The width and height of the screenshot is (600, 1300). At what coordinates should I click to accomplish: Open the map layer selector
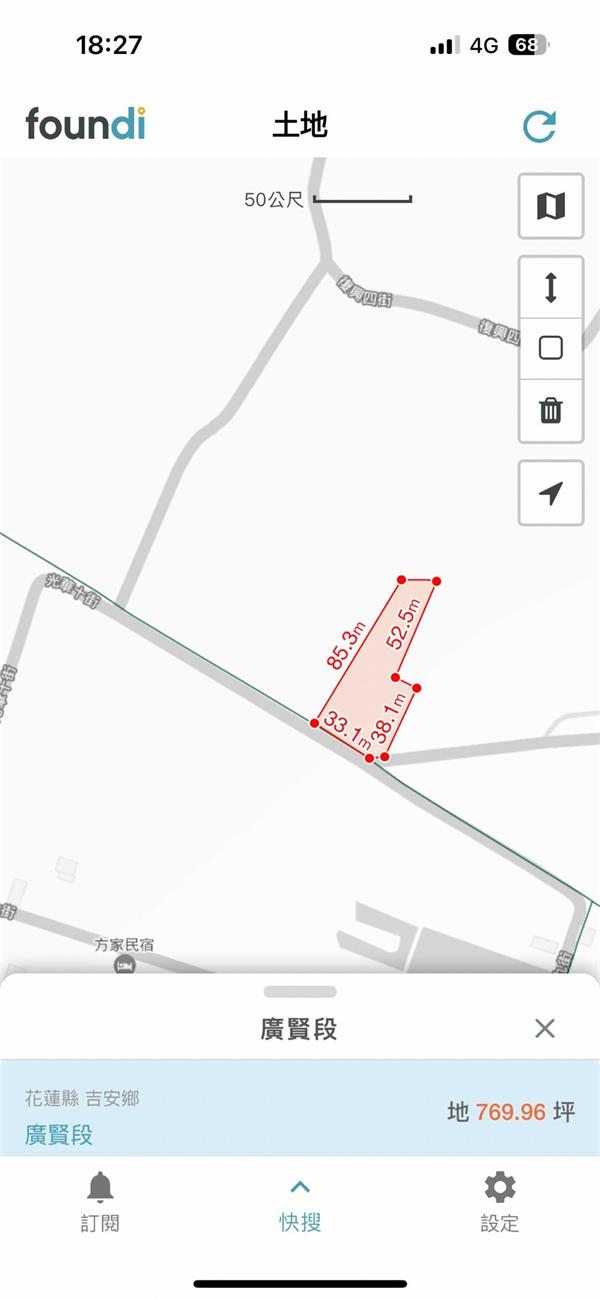coord(550,206)
